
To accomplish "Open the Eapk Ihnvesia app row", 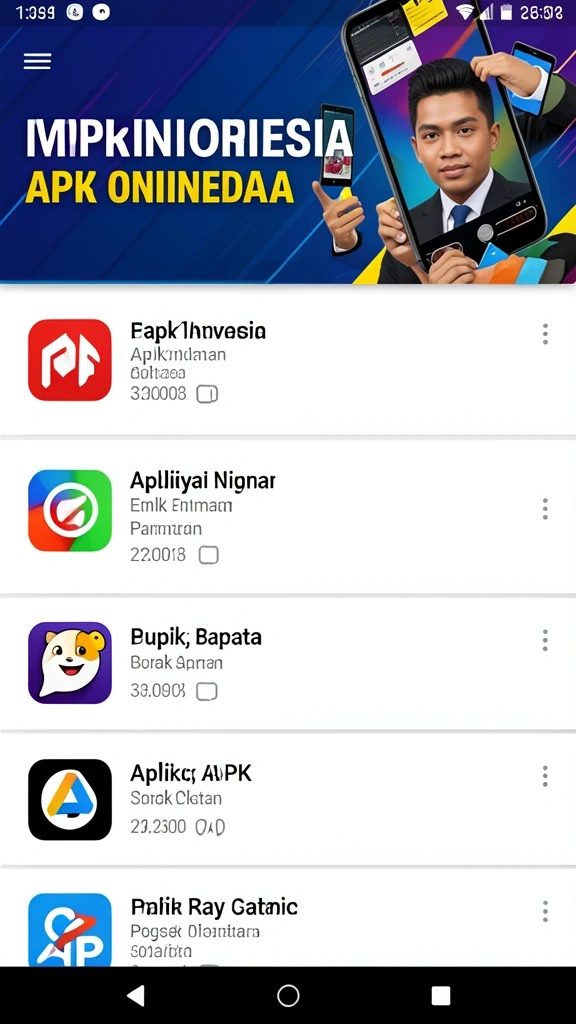I will point(288,360).
